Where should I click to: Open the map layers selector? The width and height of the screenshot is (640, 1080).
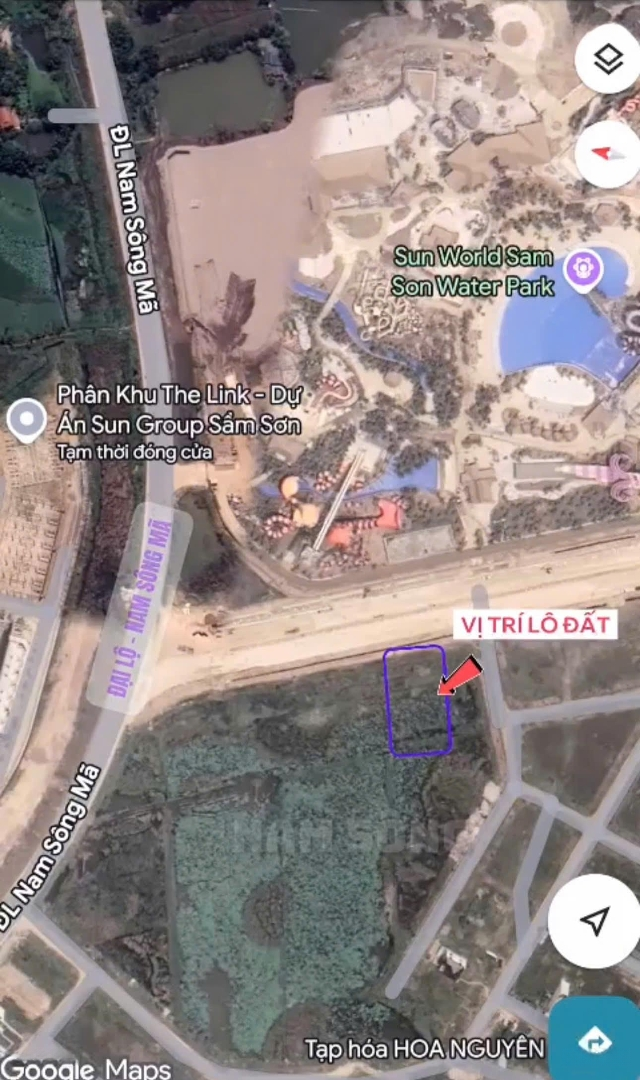(608, 60)
